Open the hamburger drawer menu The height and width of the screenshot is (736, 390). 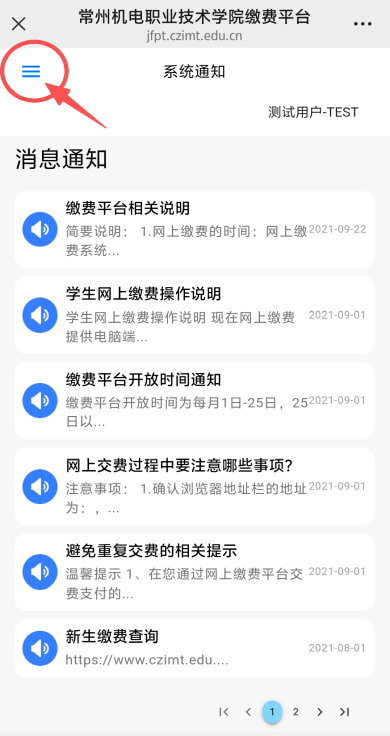click(x=31, y=71)
